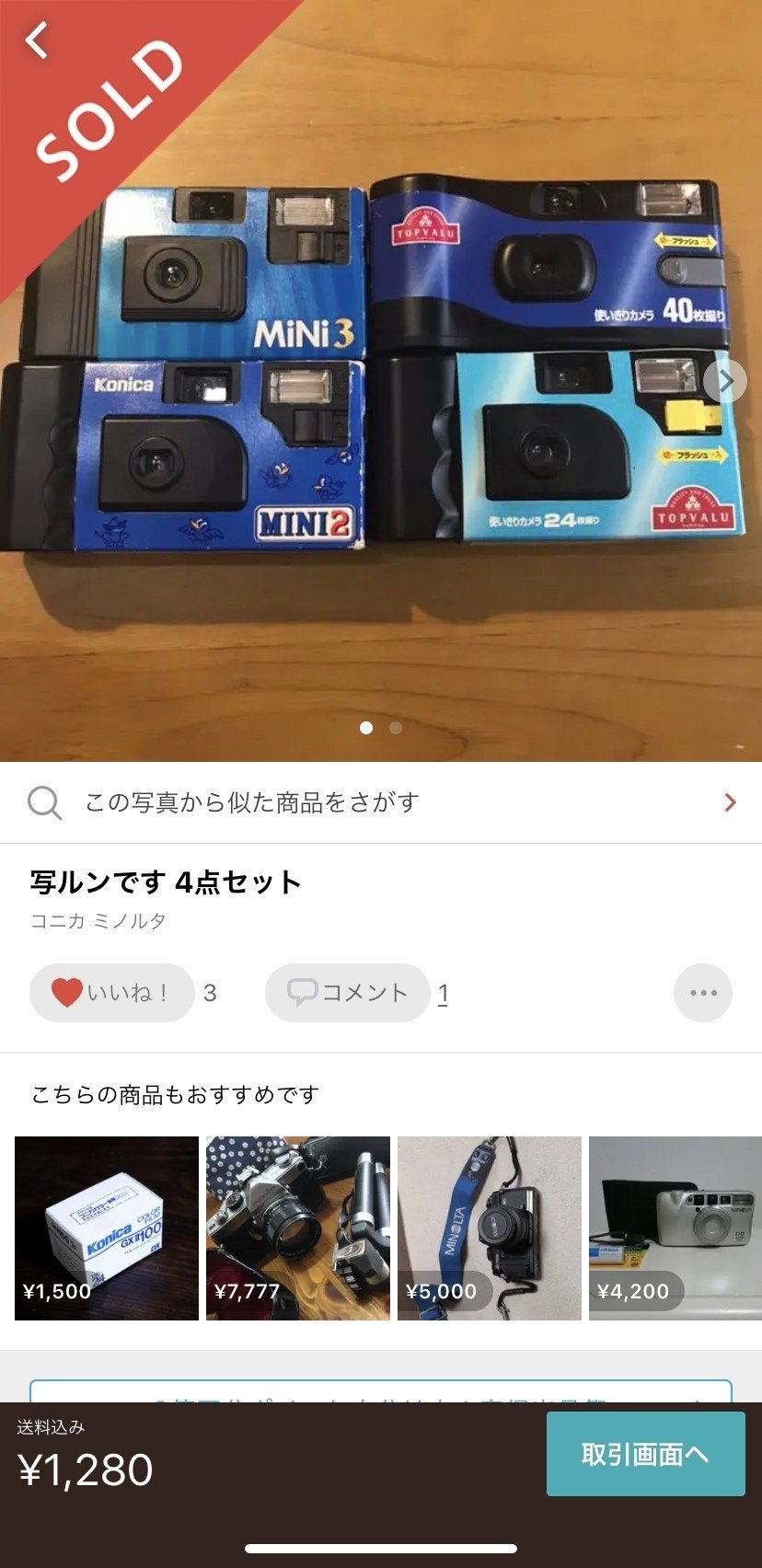Open the コニカ ミノルタ brand link
The width and height of the screenshot is (762, 1568).
coord(96,920)
